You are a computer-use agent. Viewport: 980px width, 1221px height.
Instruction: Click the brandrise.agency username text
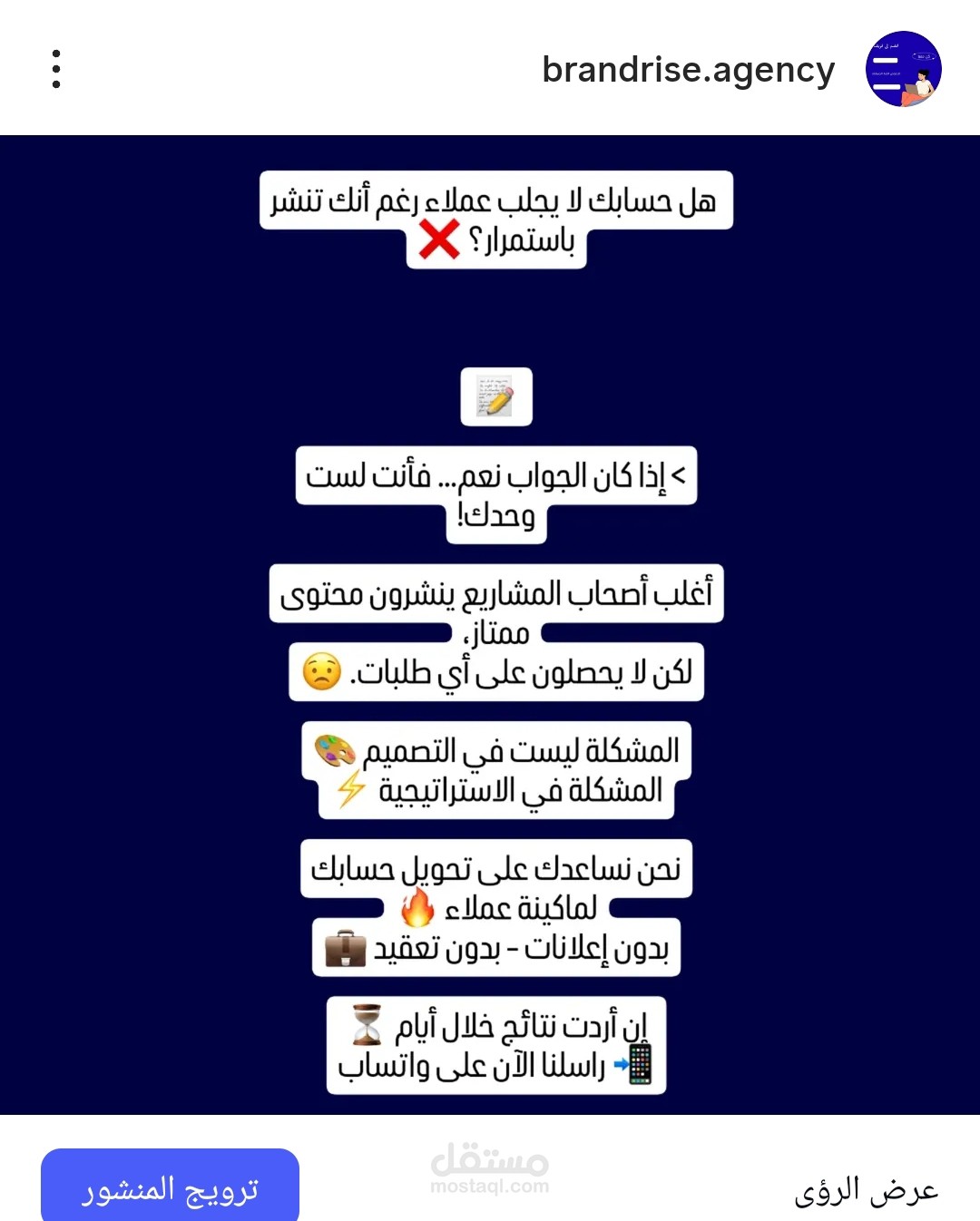pos(688,69)
